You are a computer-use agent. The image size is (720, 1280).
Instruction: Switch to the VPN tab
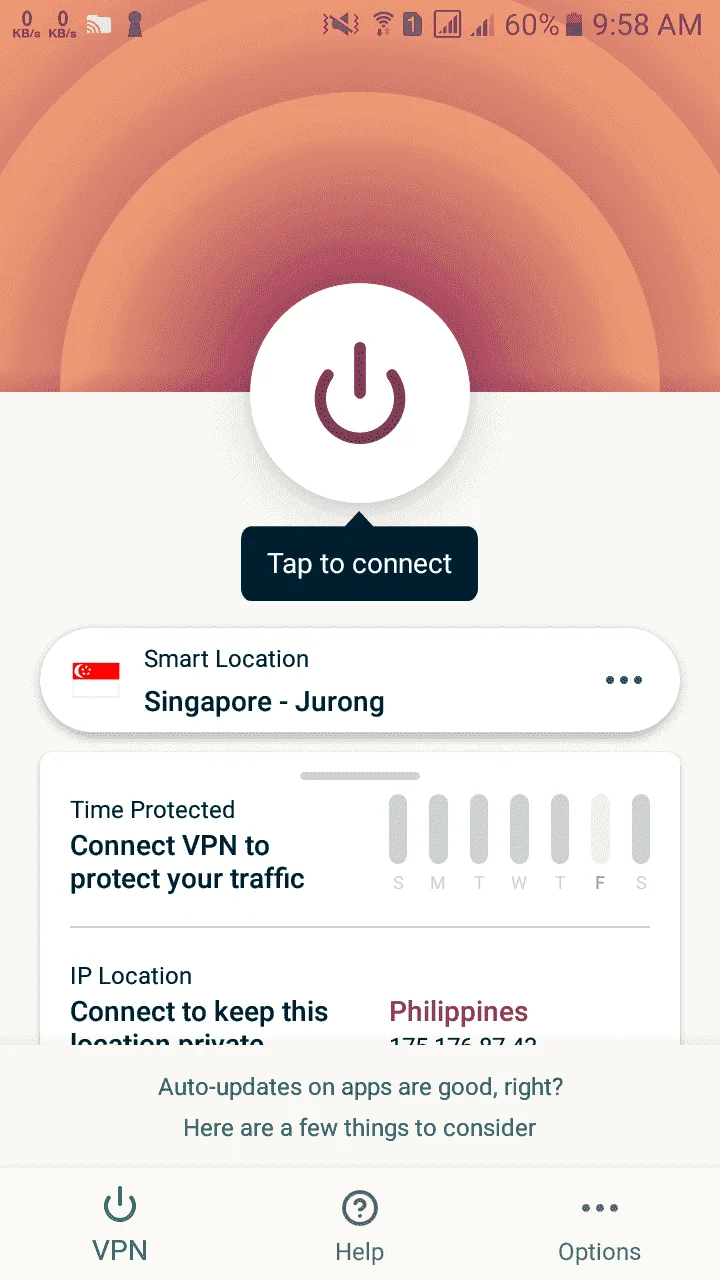[120, 1224]
